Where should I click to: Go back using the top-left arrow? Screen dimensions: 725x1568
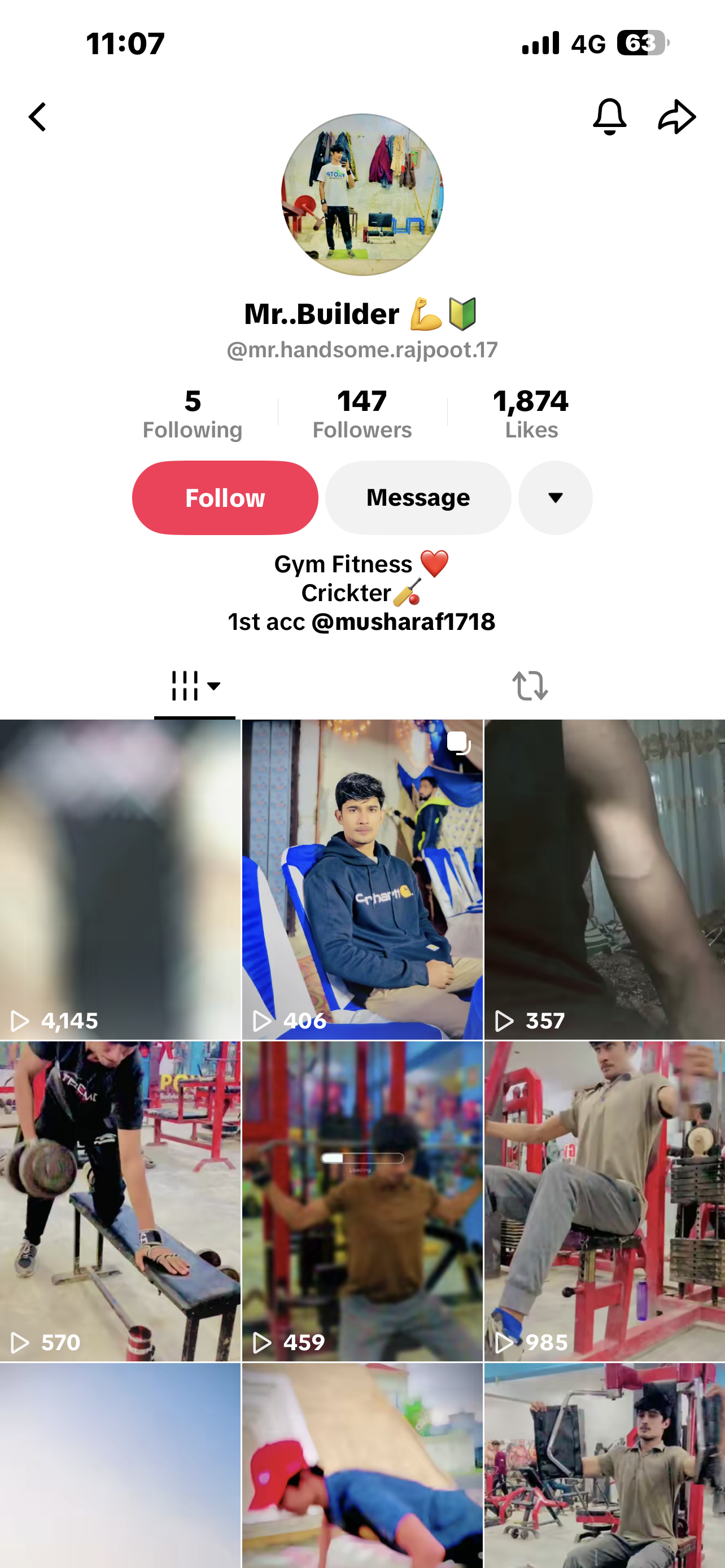coord(38,117)
